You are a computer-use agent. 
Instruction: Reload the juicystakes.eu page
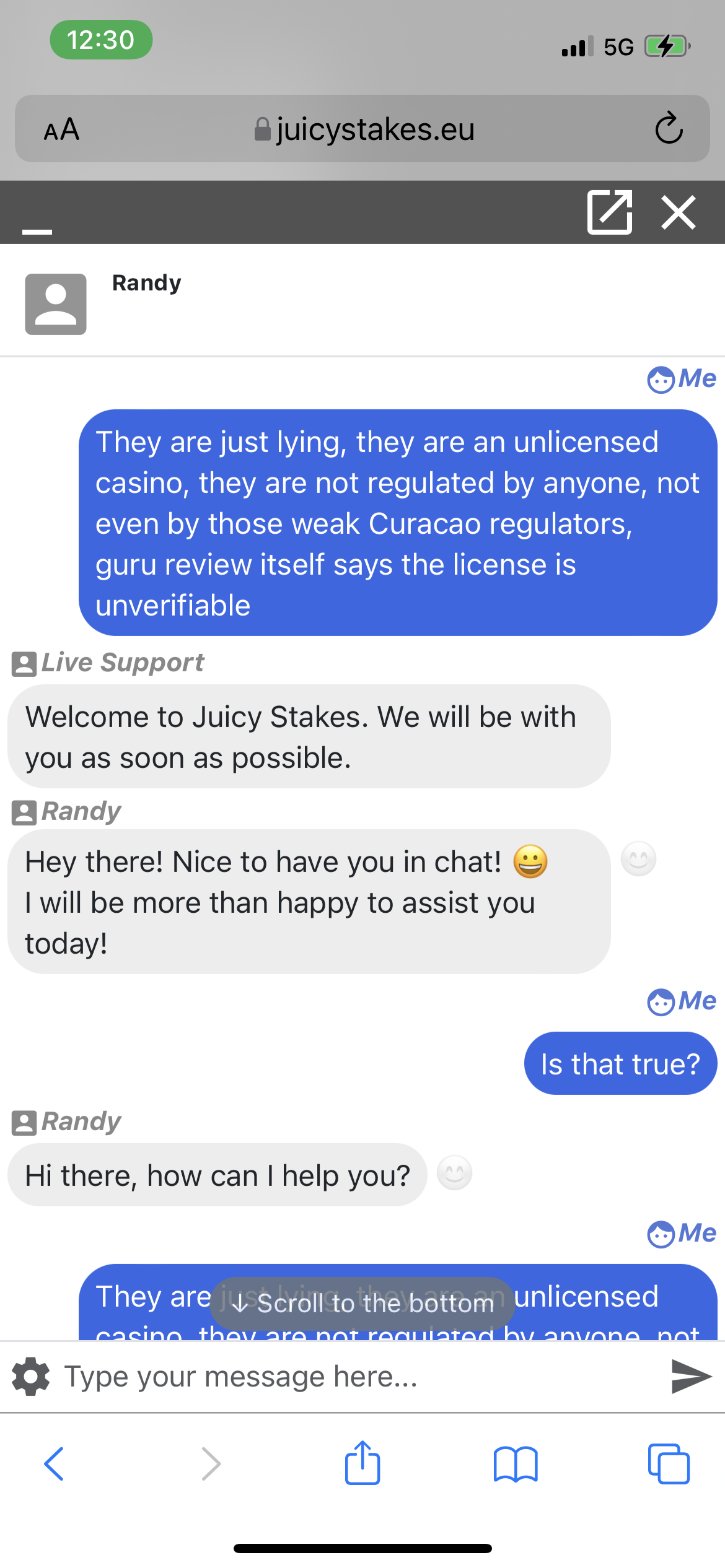pos(669,129)
